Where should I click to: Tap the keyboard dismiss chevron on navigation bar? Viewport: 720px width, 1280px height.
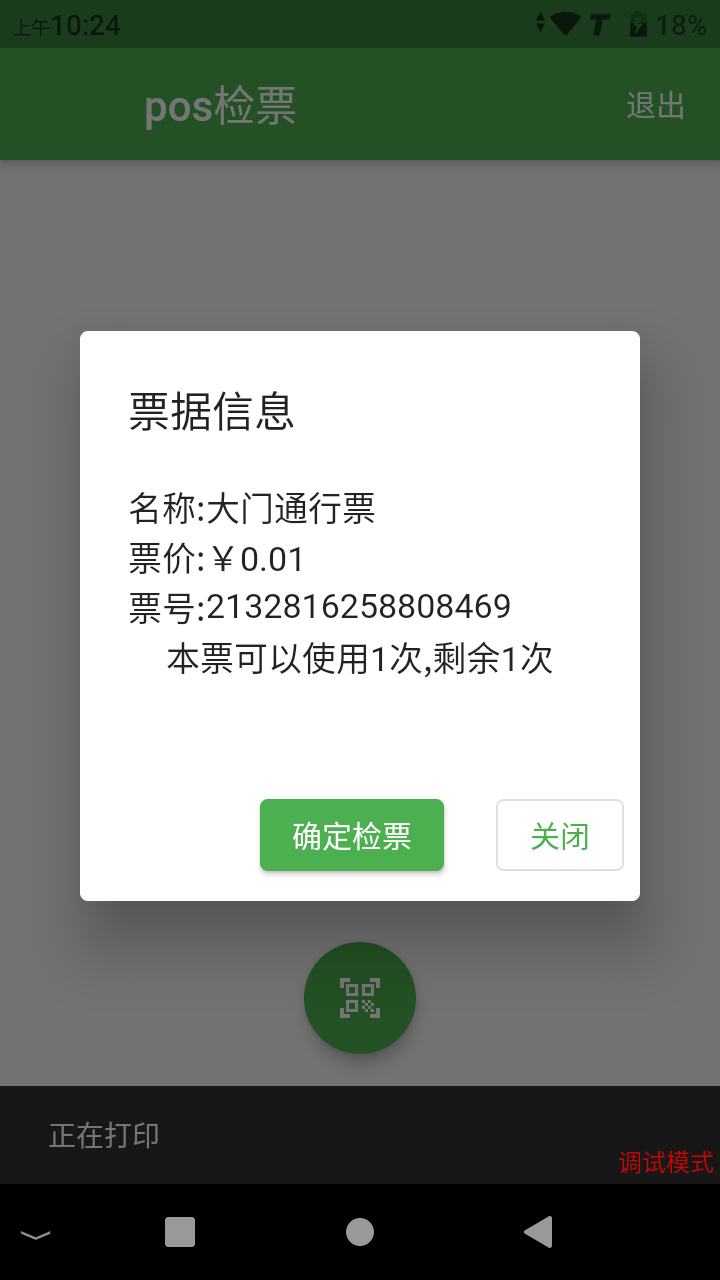click(x=36, y=1235)
